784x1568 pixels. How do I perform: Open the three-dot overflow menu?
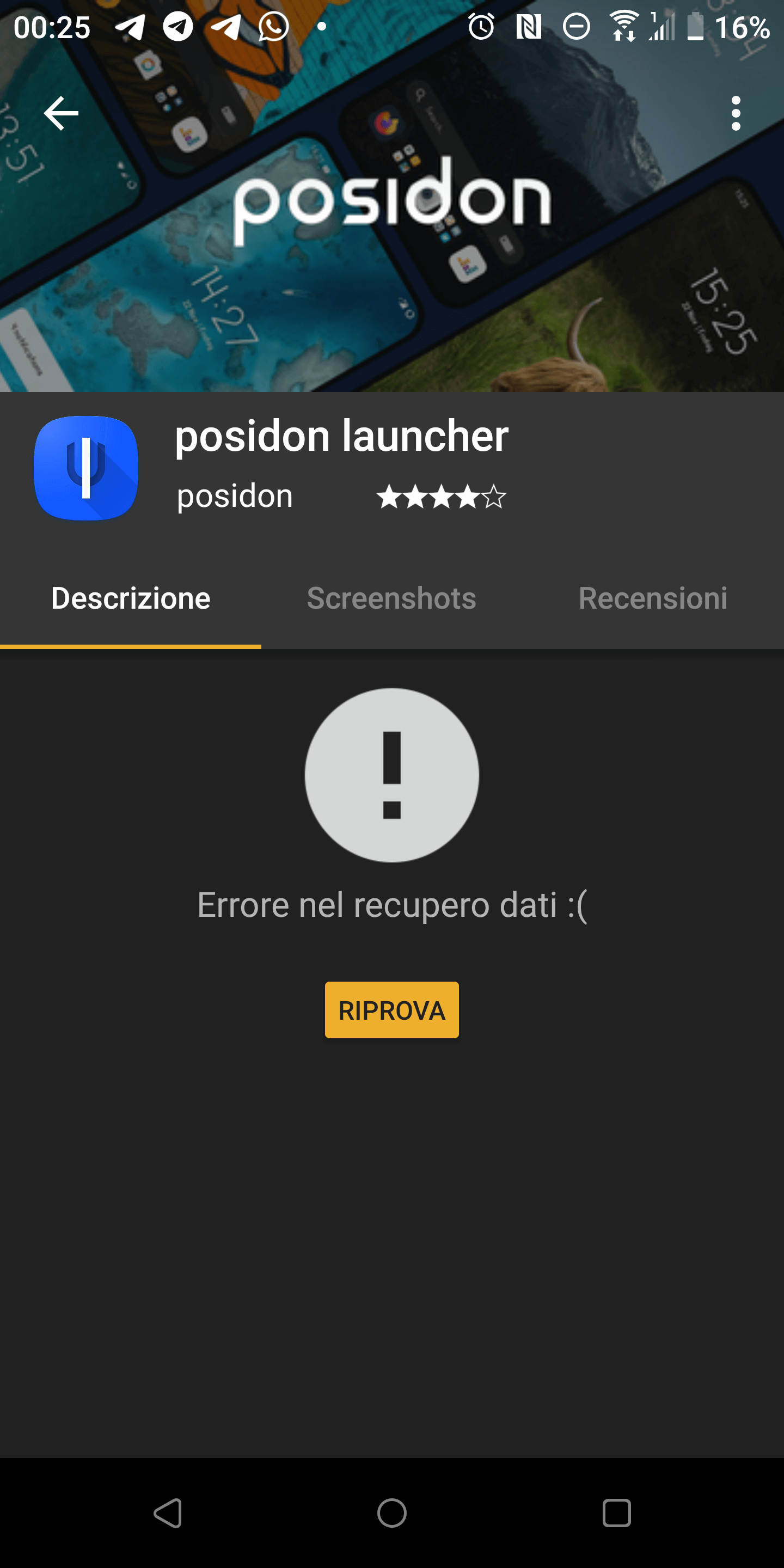tap(736, 113)
